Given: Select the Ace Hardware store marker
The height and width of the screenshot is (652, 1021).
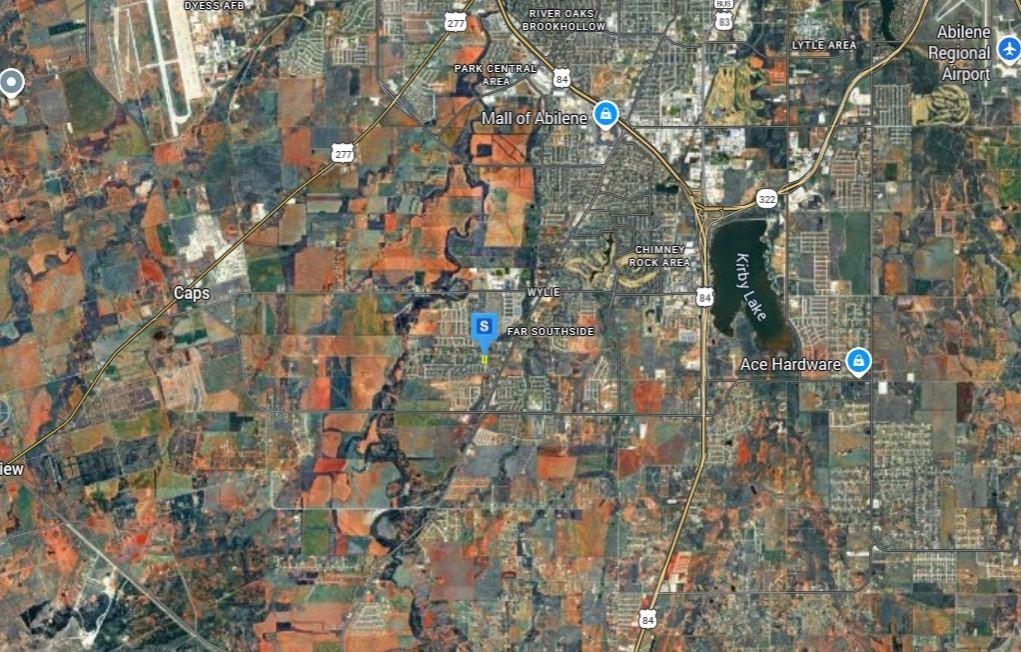Looking at the screenshot, I should coord(857,361).
